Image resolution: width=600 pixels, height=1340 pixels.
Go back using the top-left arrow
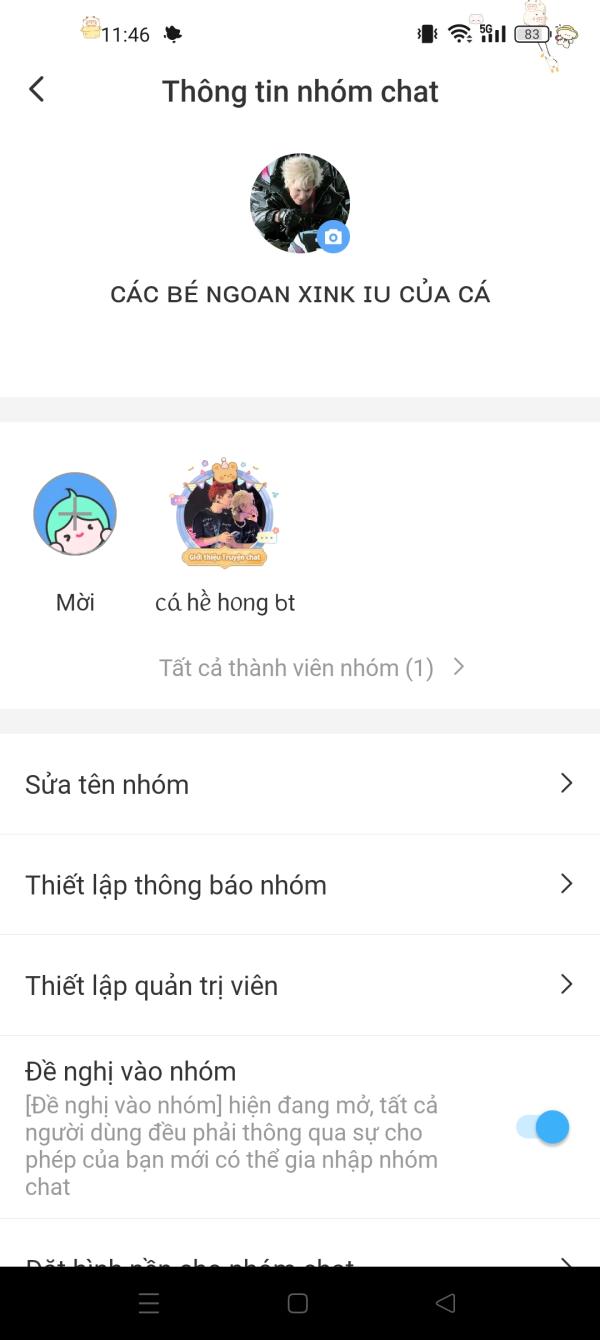point(37,90)
